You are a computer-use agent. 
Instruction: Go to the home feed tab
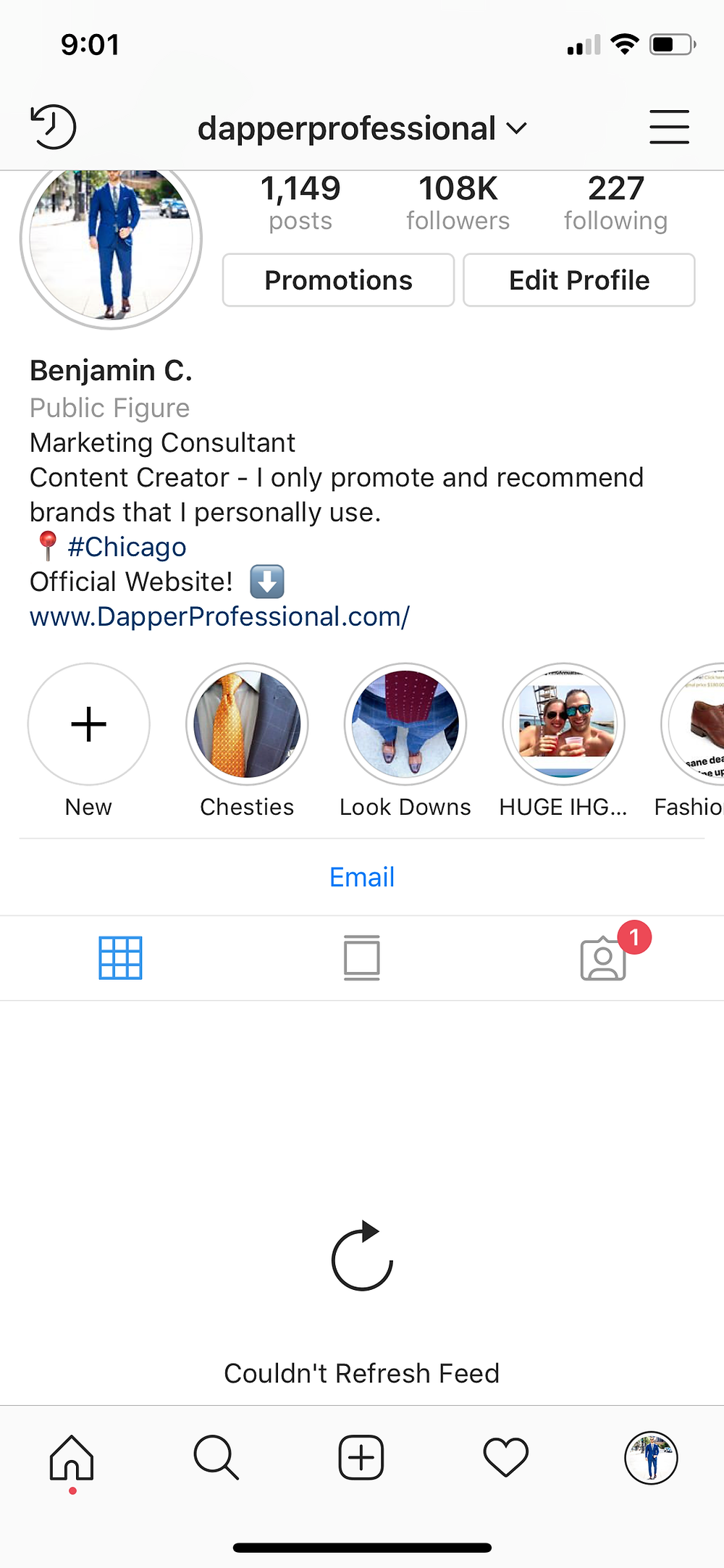72,1457
